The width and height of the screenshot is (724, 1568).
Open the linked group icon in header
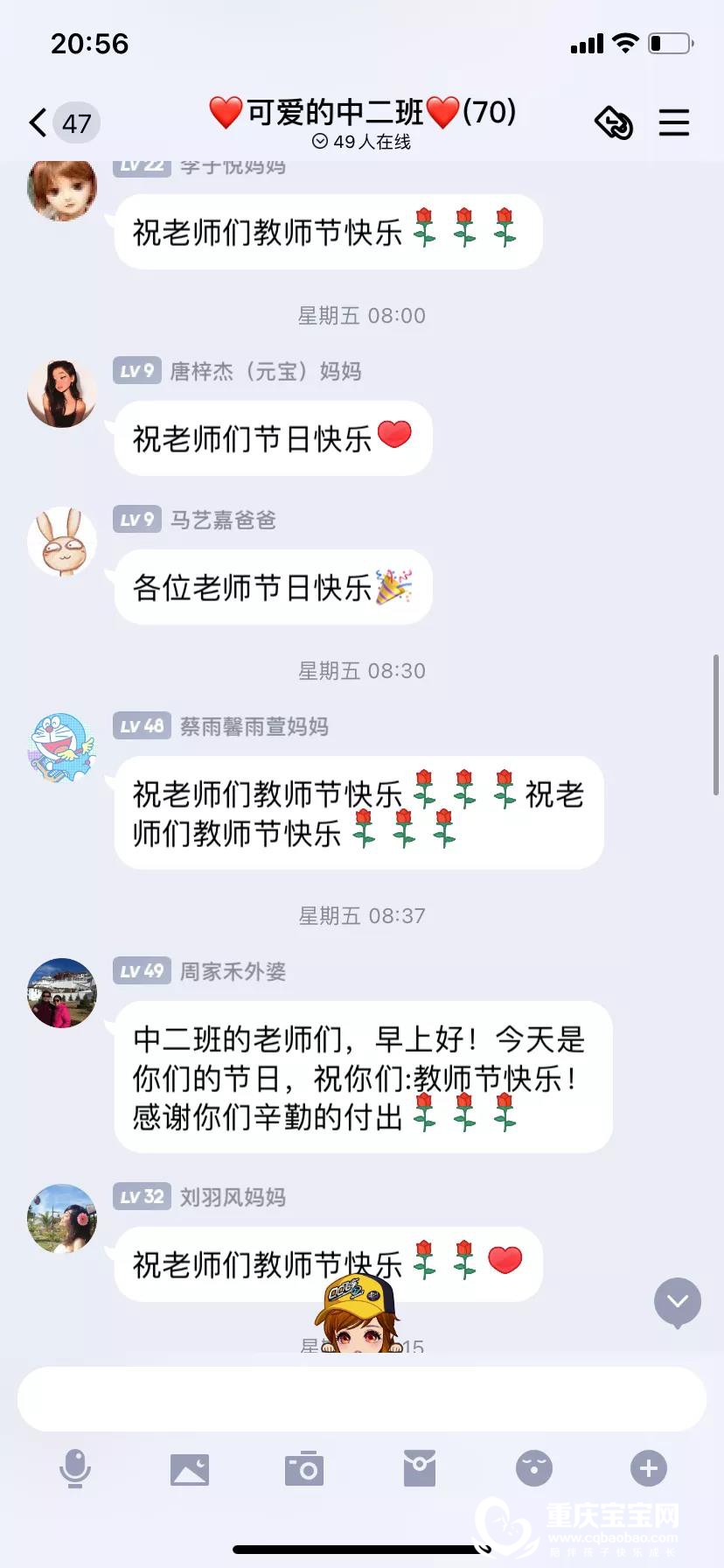614,122
